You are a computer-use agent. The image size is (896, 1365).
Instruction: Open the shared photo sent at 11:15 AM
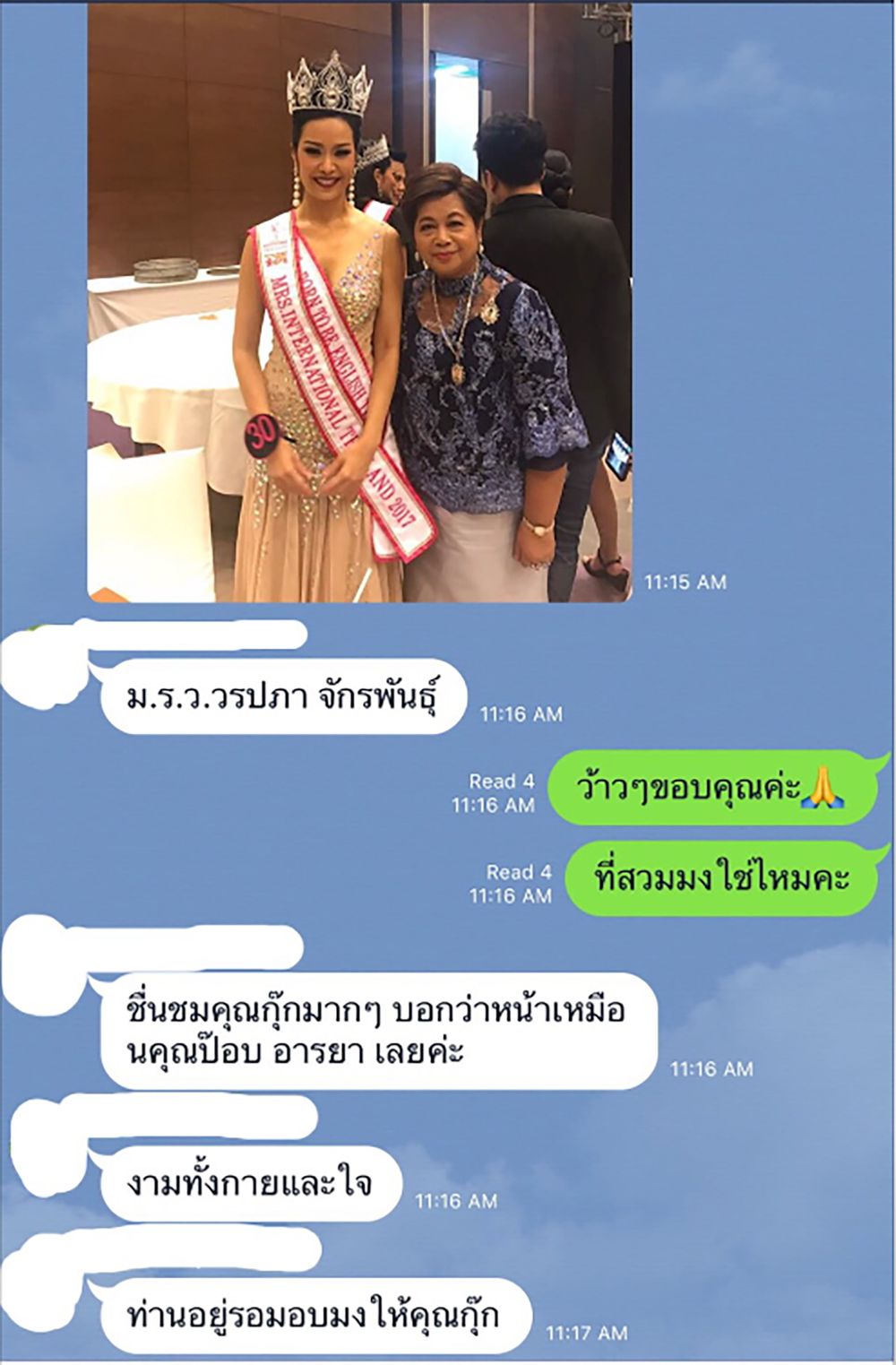click(358, 301)
